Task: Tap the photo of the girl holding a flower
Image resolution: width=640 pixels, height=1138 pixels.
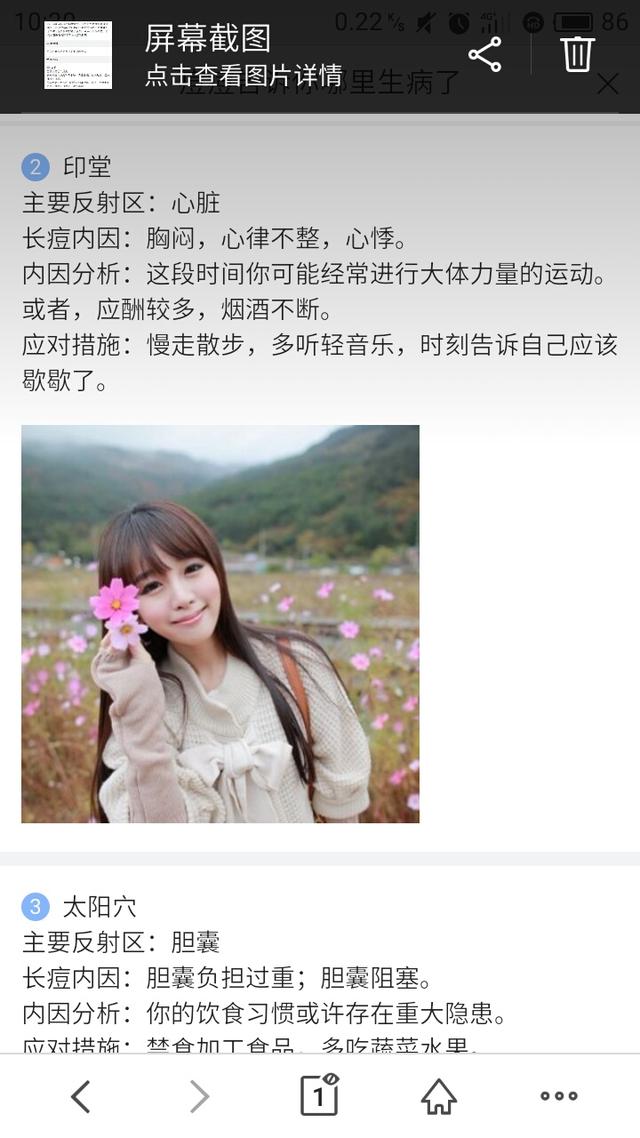Action: (x=221, y=624)
